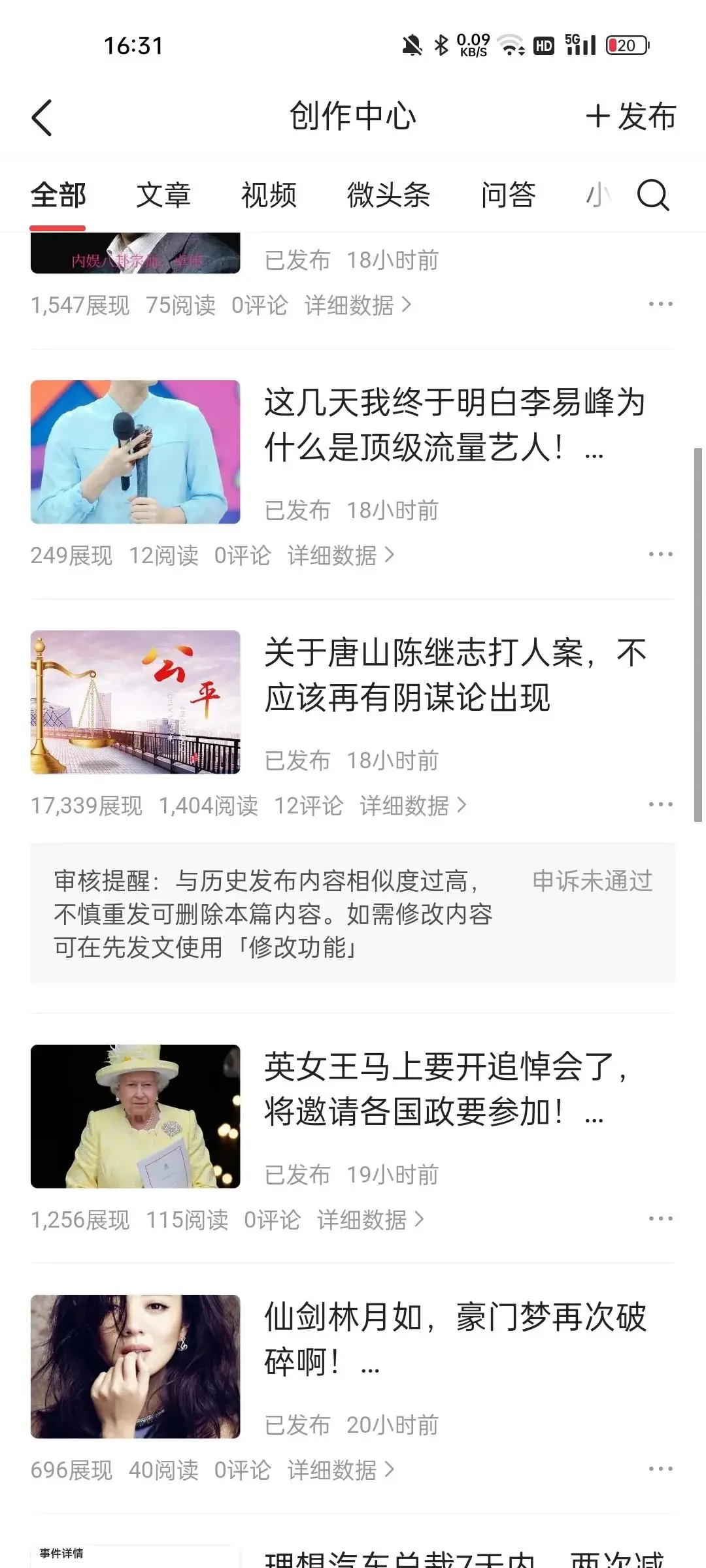Switch to the 视频 tab
Screen dimensions: 706x1568
coord(269,195)
